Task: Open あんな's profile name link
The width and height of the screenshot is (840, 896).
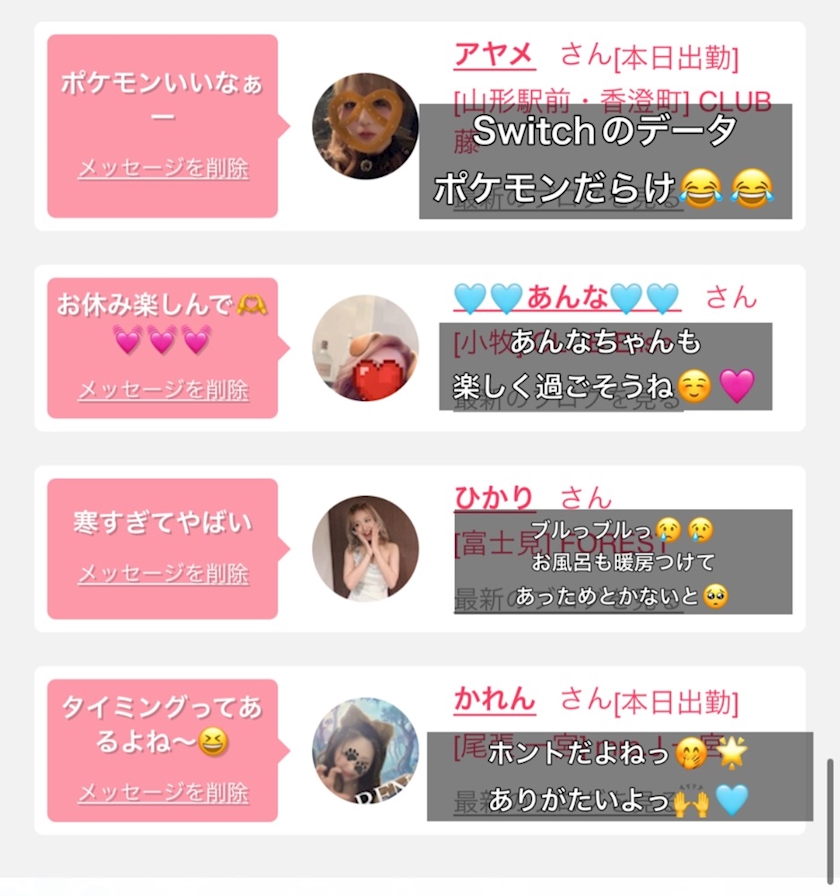Action: pyautogui.click(x=567, y=298)
